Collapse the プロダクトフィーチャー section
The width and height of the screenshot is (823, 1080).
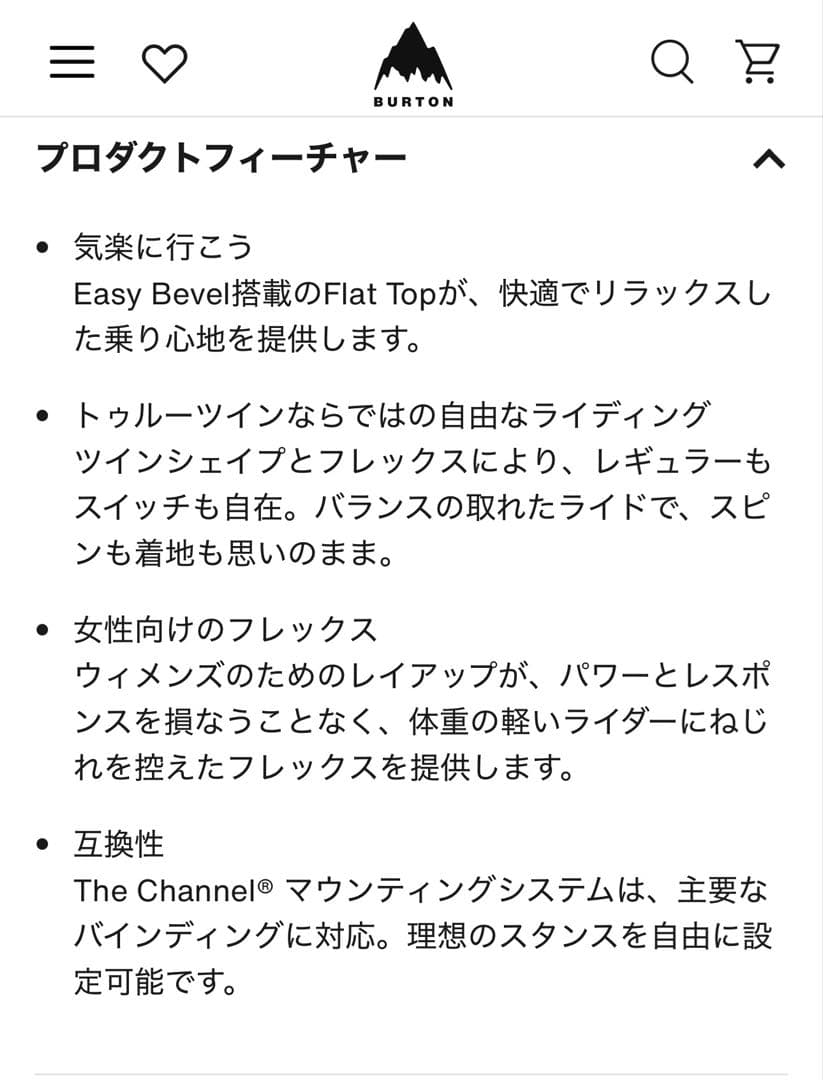(x=768, y=159)
